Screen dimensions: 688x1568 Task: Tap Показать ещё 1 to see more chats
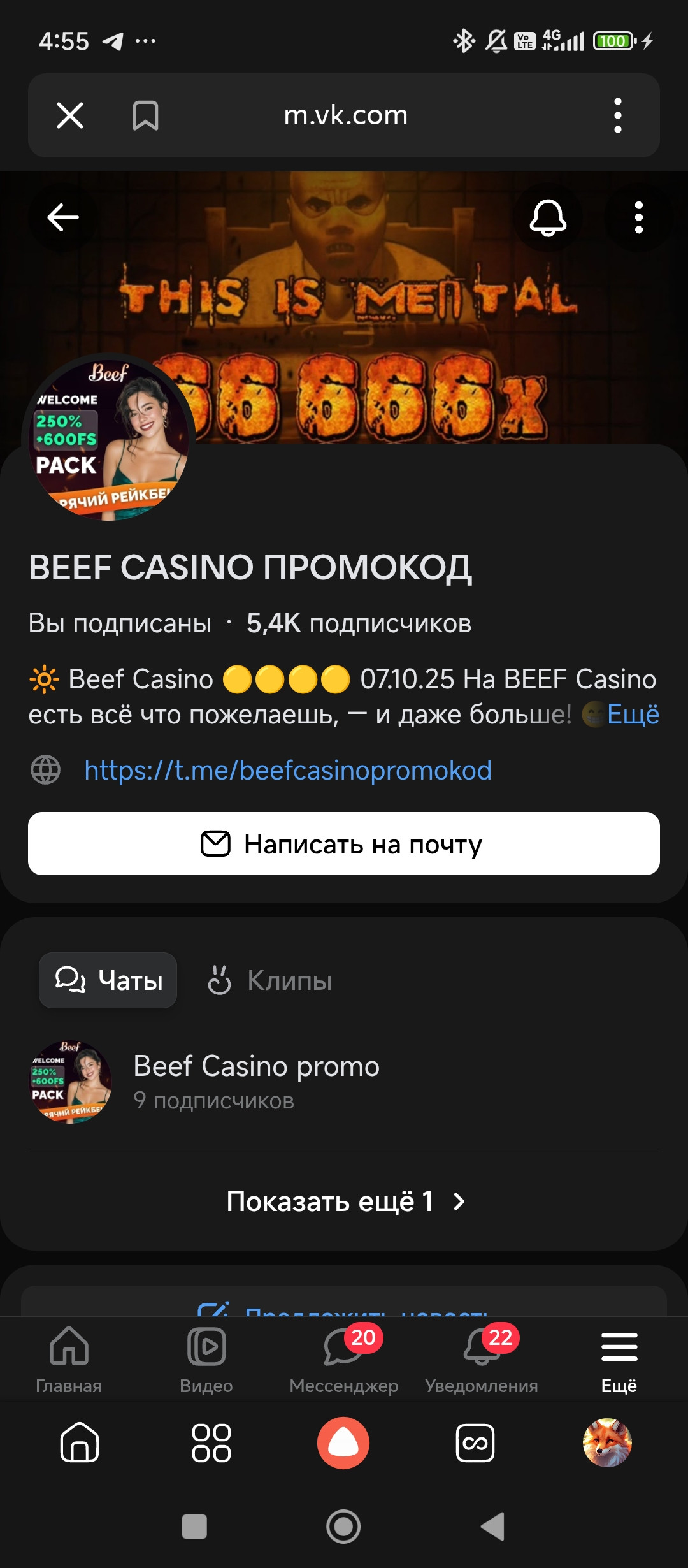(x=344, y=1201)
